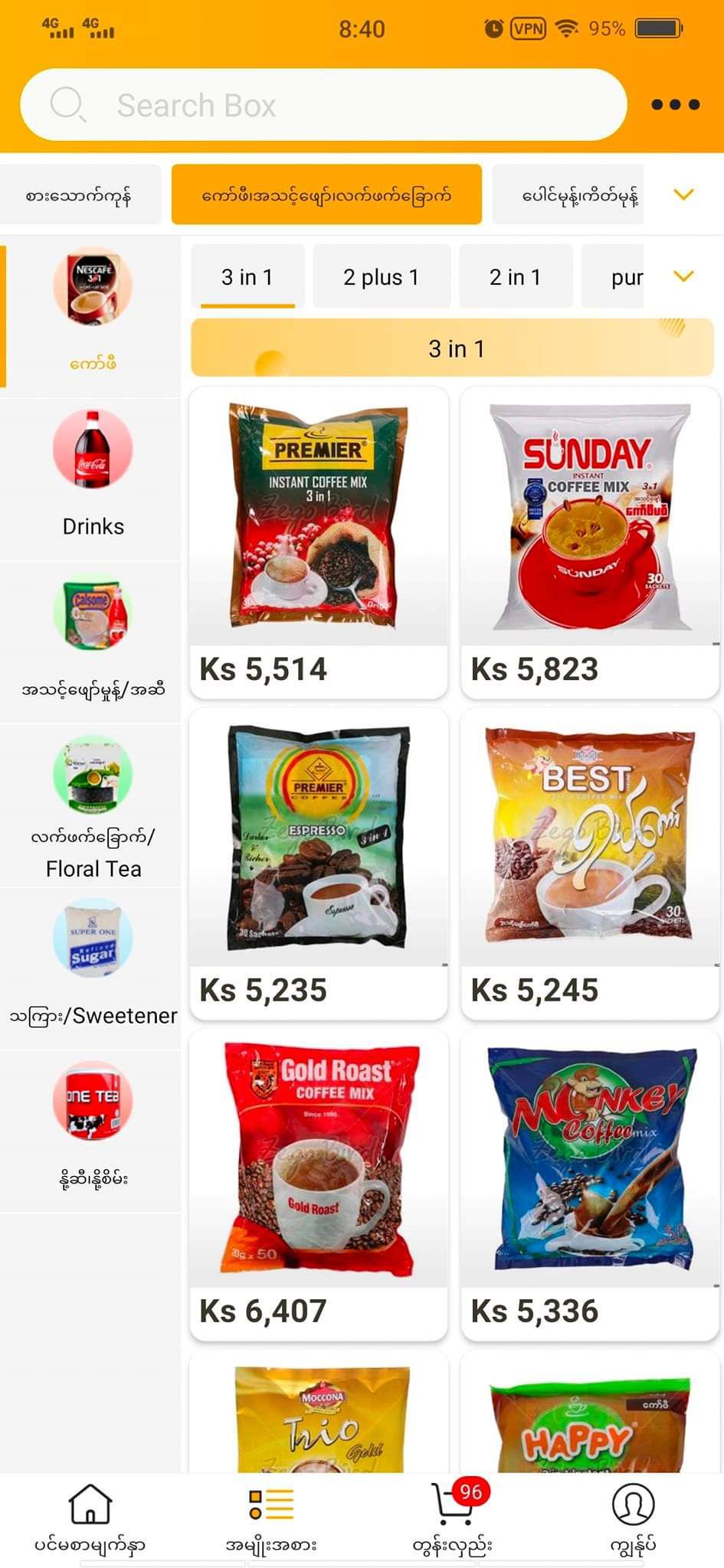The image size is (724, 1568).
Task: Select the 2 plus 1 subcategory tab
Action: click(x=381, y=276)
